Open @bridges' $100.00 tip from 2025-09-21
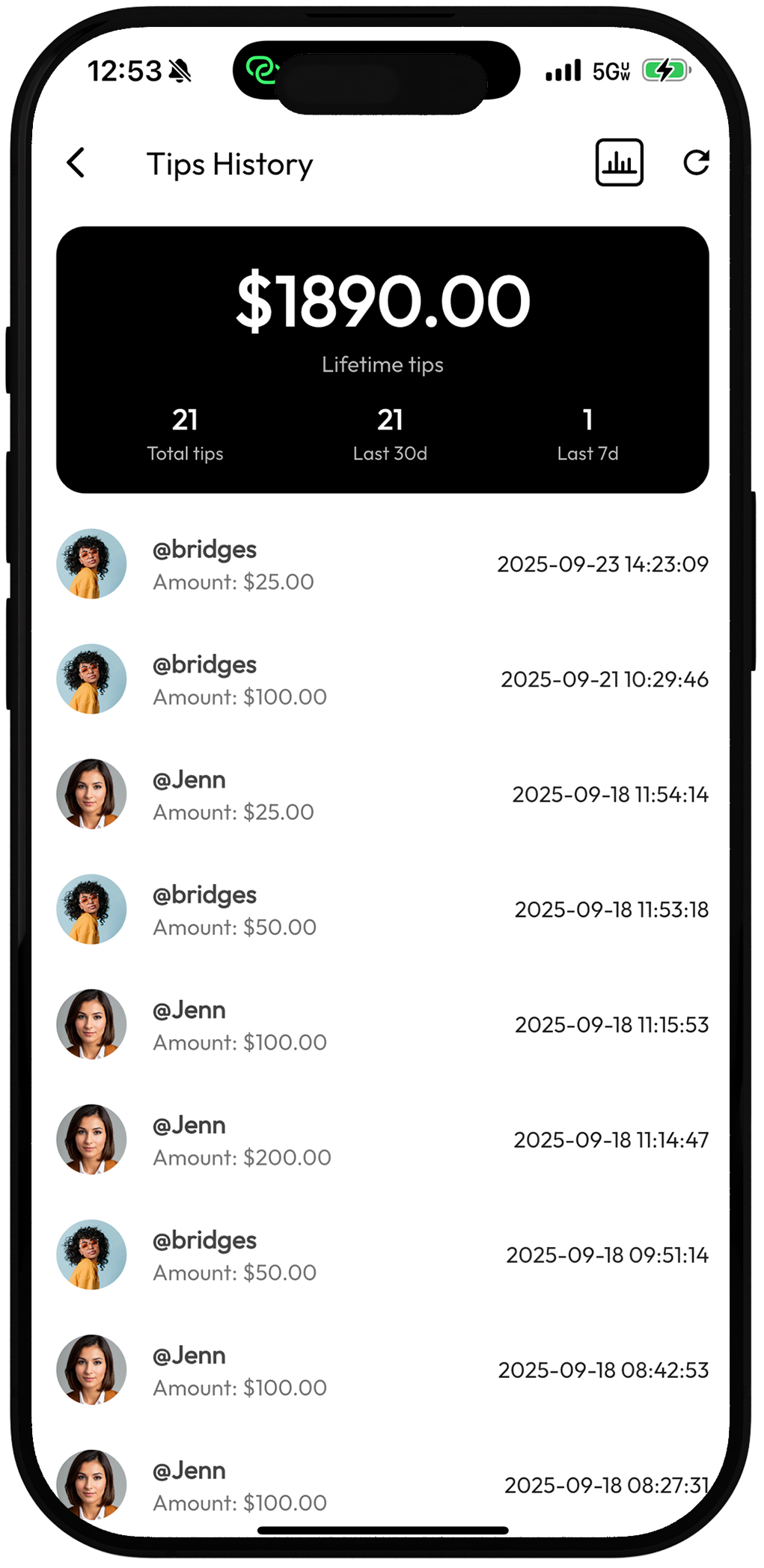This screenshot has height=1568, width=764. [x=382, y=679]
